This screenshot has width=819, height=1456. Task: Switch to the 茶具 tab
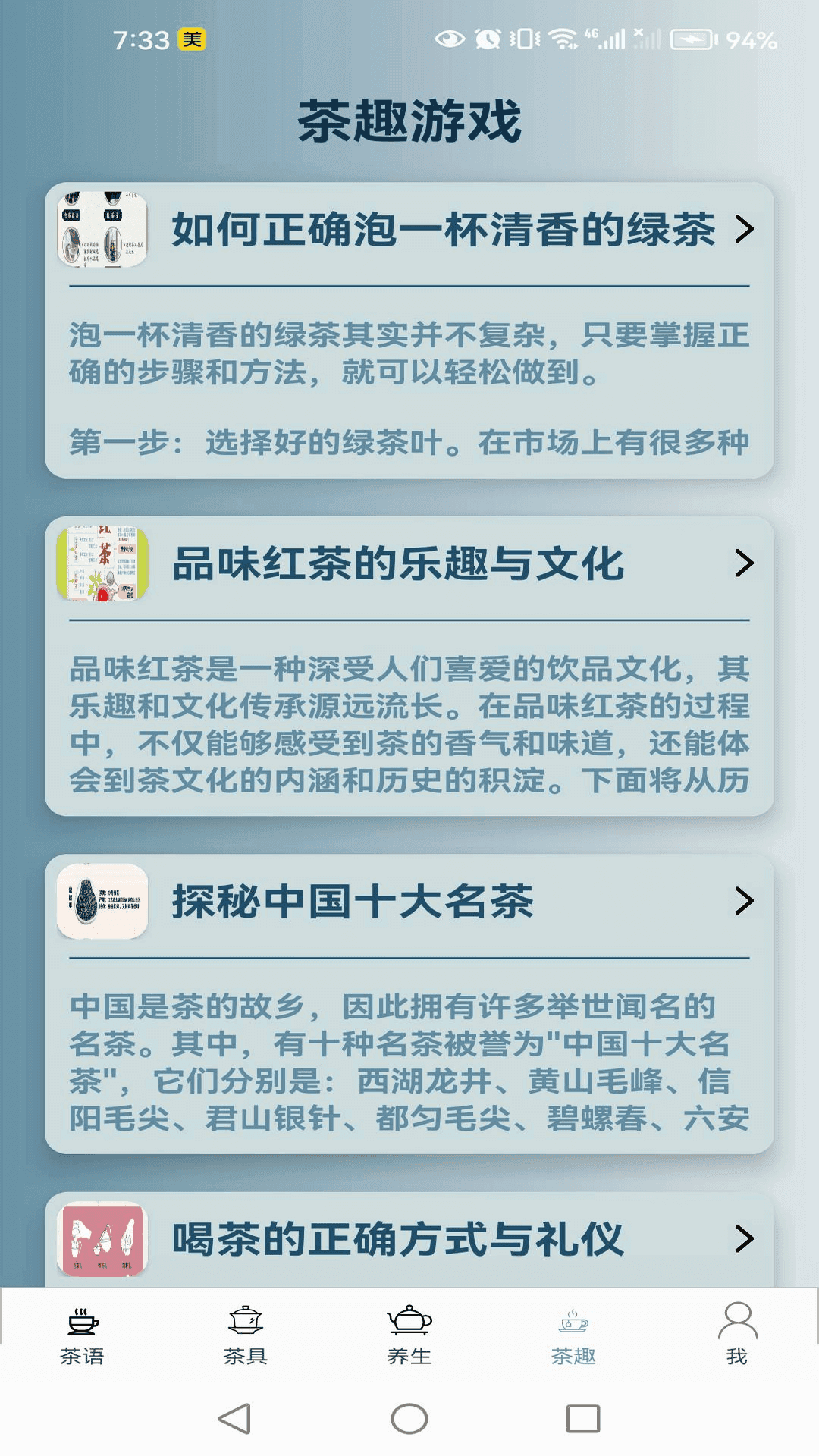pyautogui.click(x=246, y=1335)
